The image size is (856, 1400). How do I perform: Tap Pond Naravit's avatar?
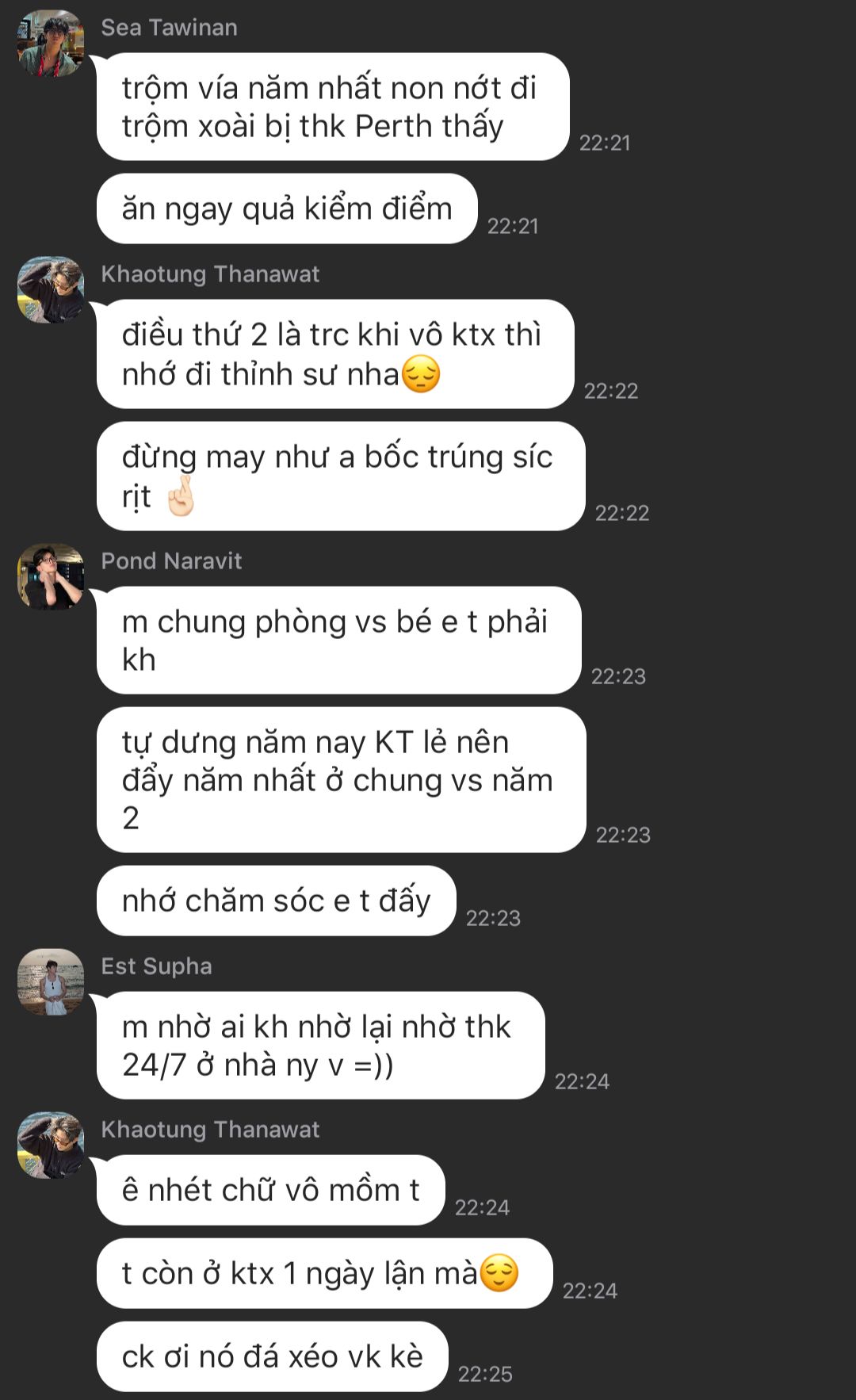tap(51, 576)
